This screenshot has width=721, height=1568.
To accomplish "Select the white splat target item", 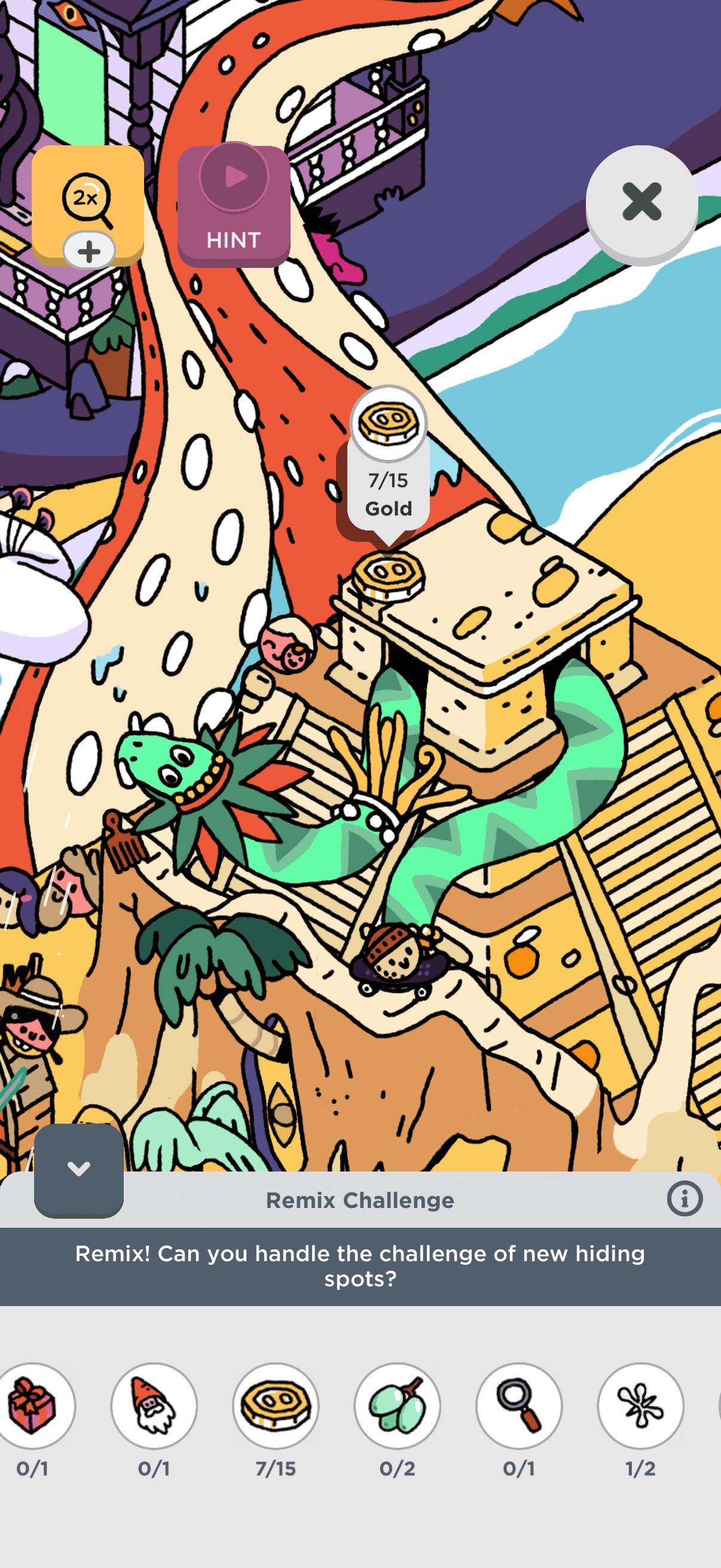I will click(640, 1405).
